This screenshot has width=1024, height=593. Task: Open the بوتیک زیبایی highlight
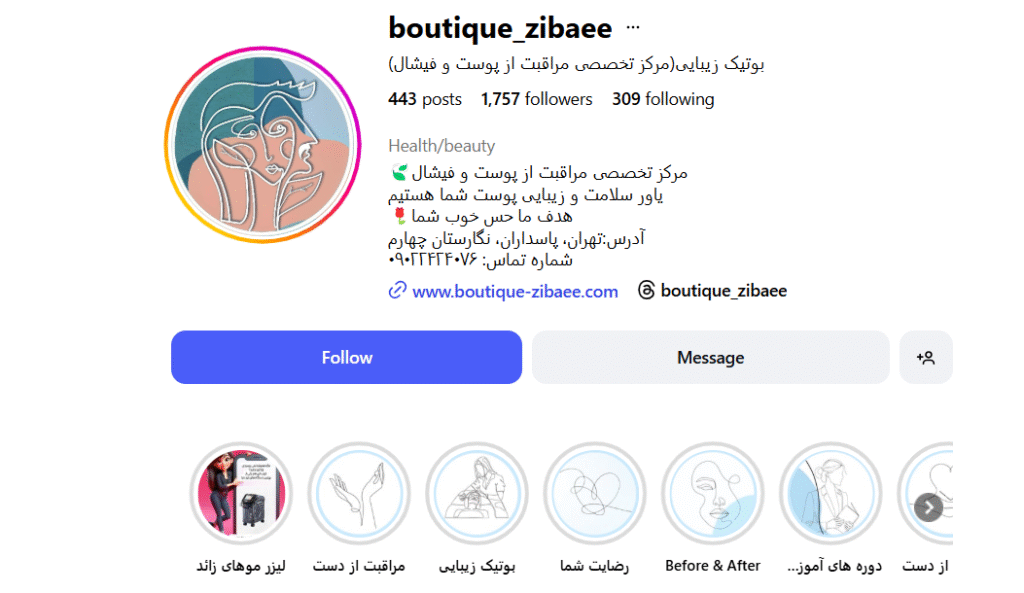[x=477, y=493]
